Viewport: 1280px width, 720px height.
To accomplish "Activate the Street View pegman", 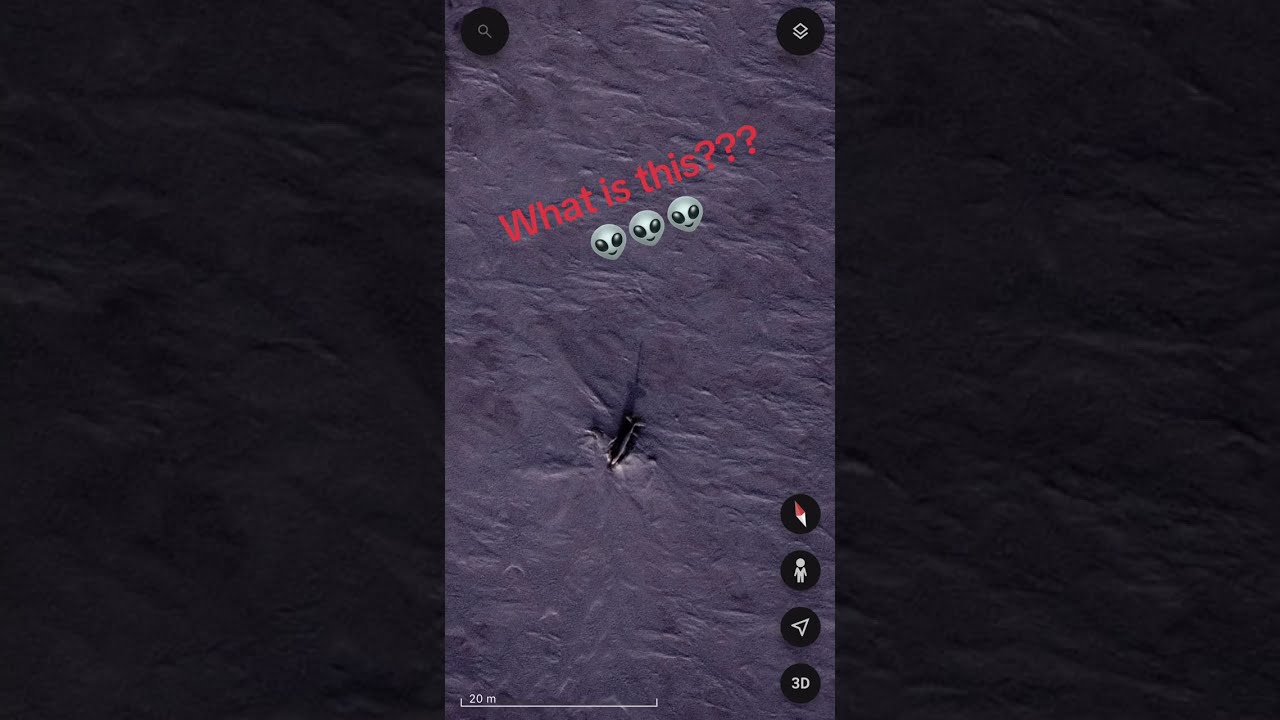I will [800, 571].
